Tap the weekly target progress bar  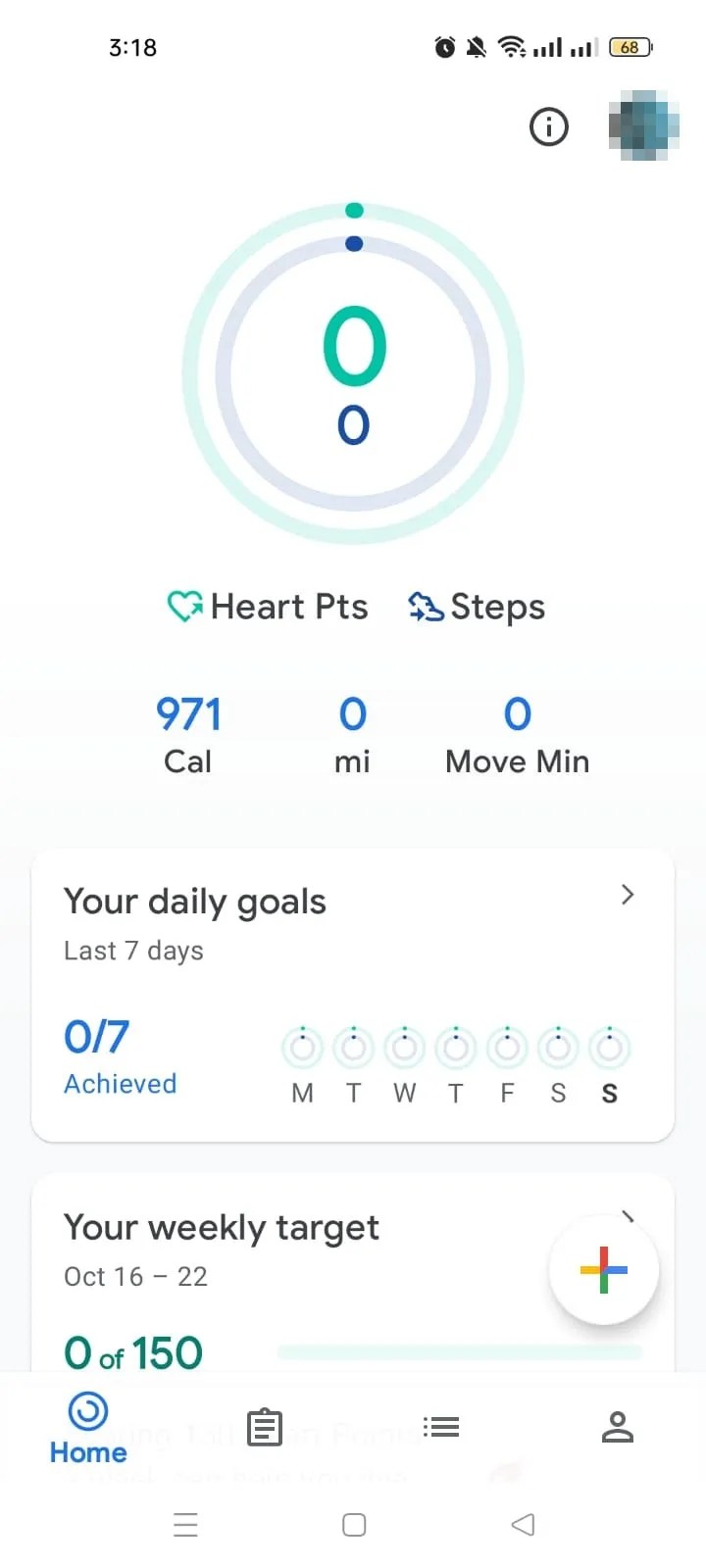461,1351
